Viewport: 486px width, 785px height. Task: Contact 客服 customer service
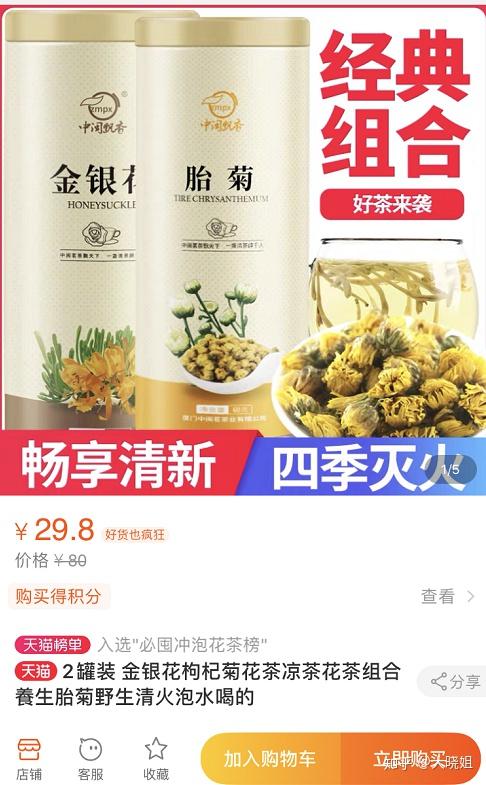91,758
